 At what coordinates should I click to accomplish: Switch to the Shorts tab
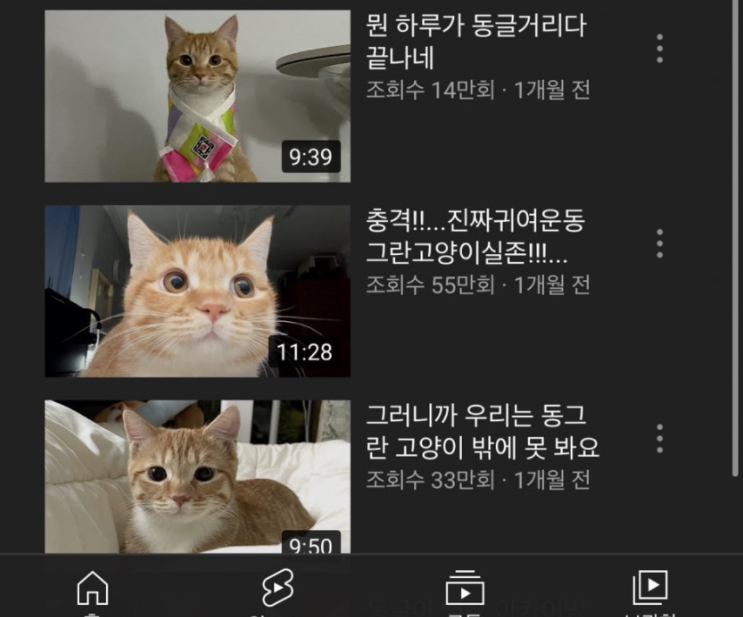pos(276,588)
